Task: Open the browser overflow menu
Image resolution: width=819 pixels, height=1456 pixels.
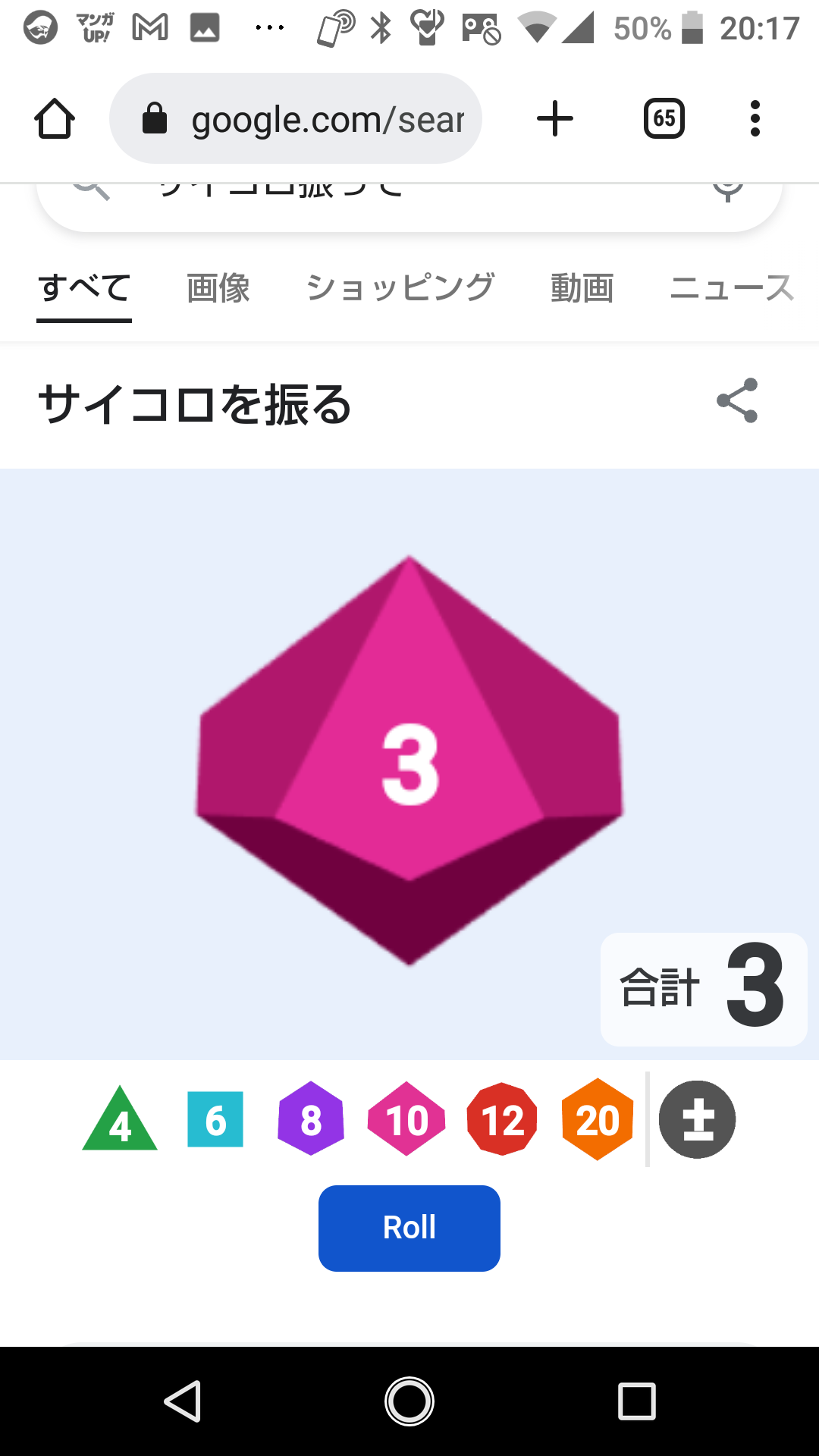Action: 755,119
